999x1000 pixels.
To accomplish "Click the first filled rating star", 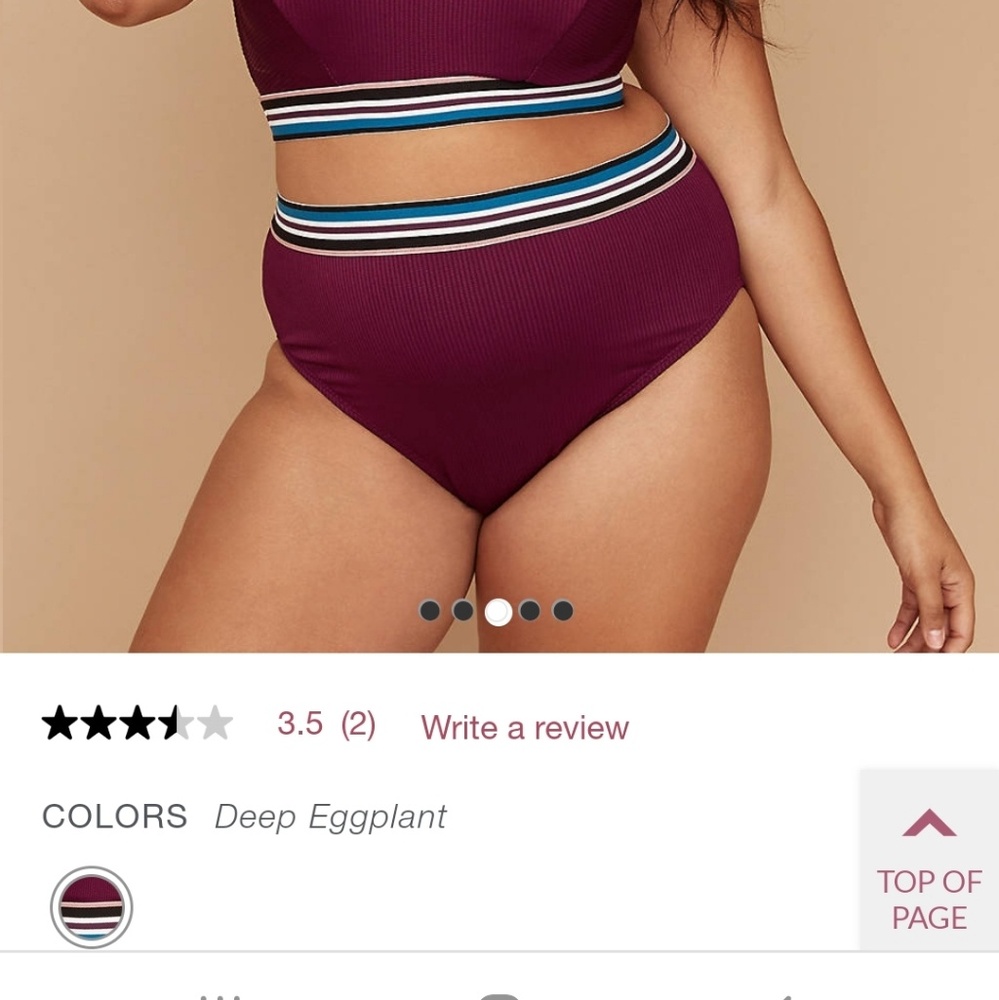I will (x=60, y=722).
